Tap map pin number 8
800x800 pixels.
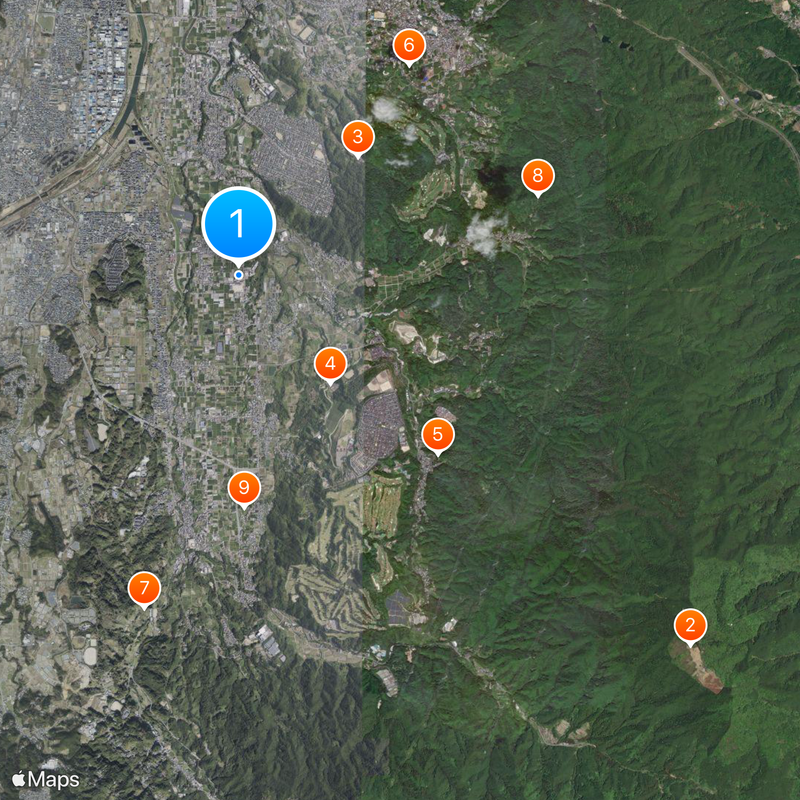(x=537, y=177)
